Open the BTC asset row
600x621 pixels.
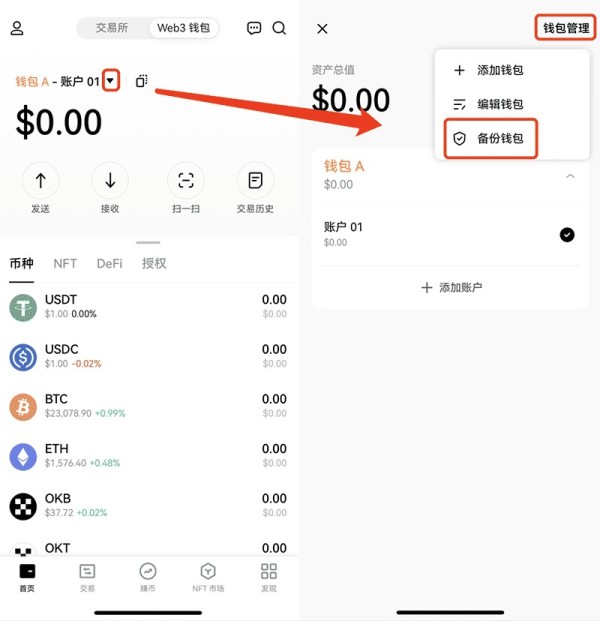tap(148, 406)
